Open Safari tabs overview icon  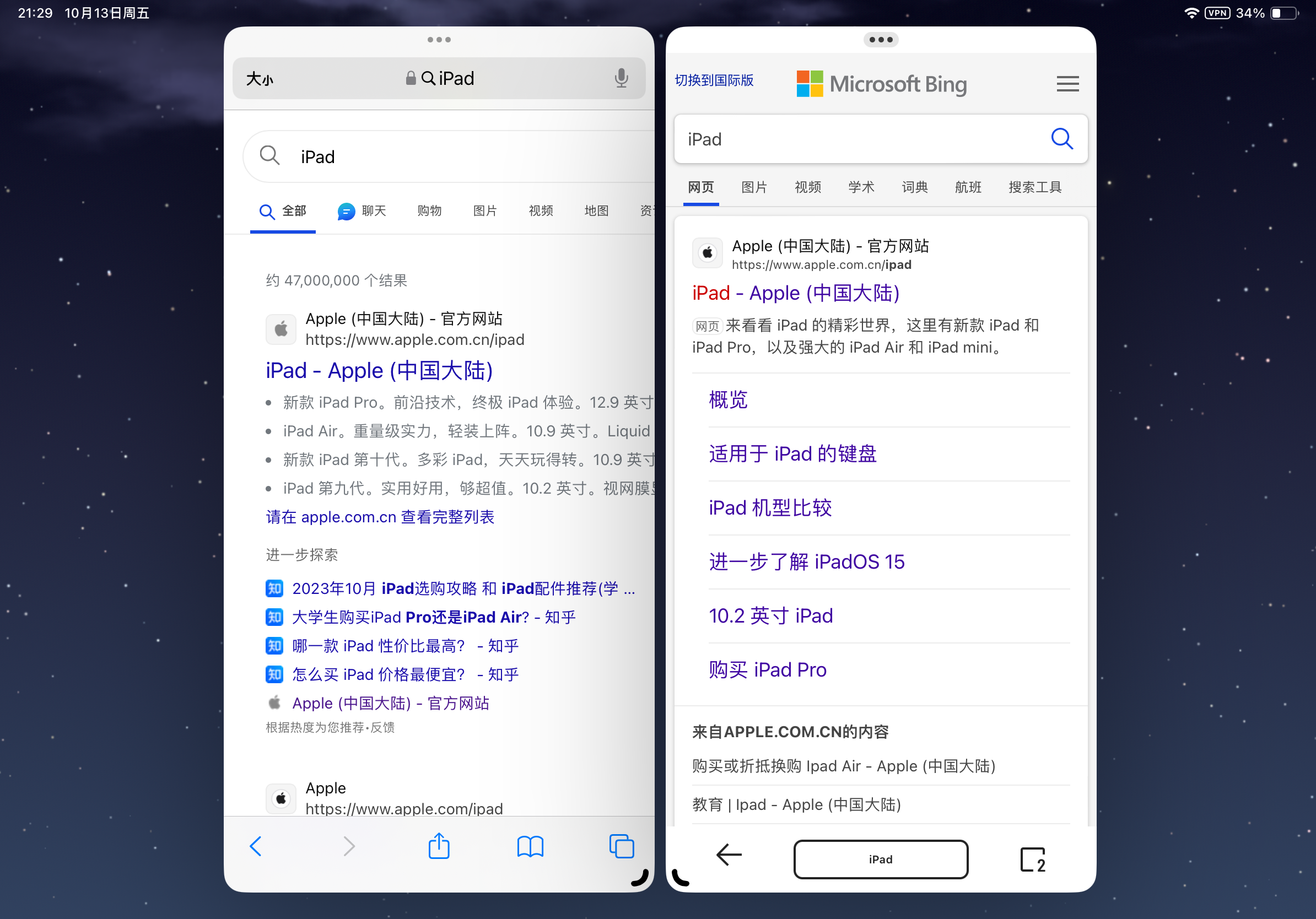click(621, 846)
